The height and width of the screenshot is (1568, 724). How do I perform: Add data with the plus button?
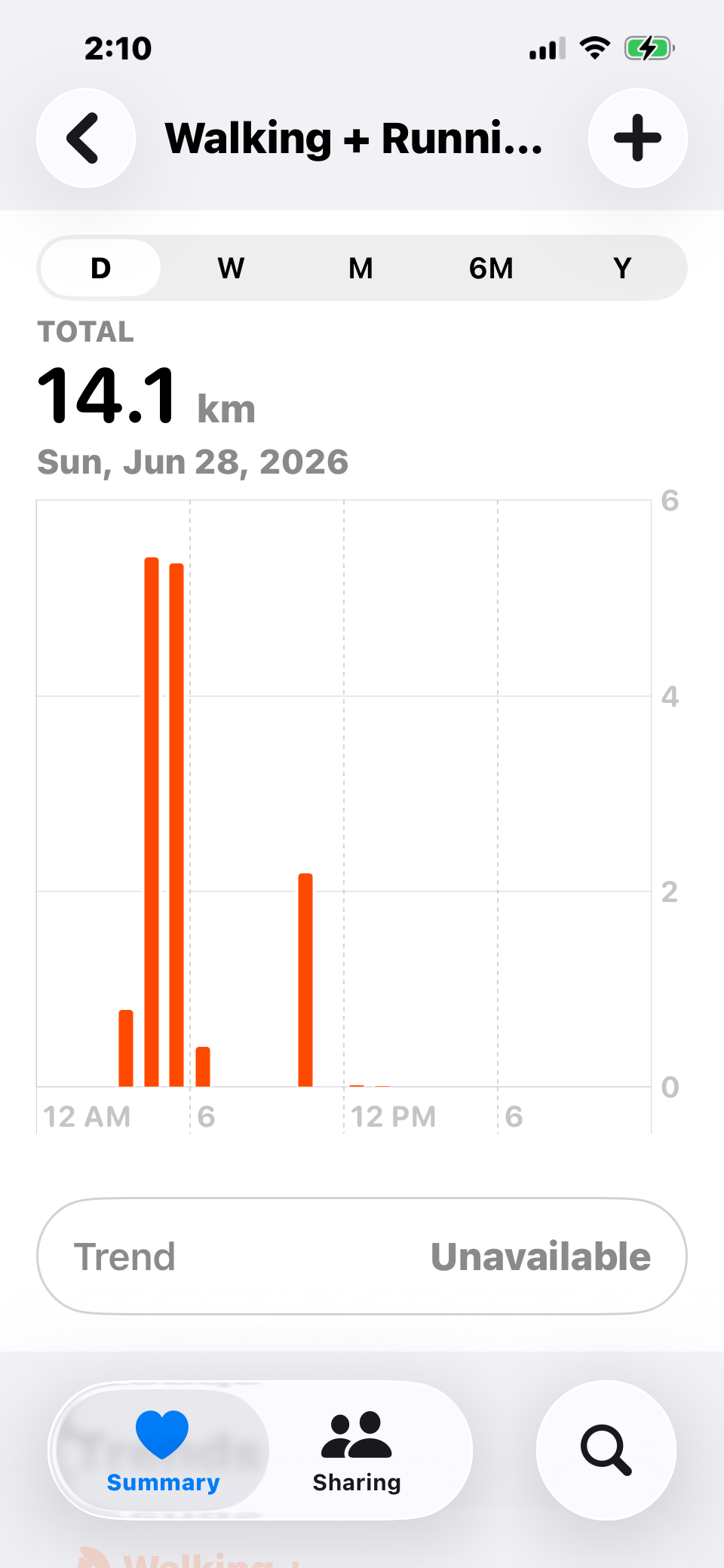[637, 138]
